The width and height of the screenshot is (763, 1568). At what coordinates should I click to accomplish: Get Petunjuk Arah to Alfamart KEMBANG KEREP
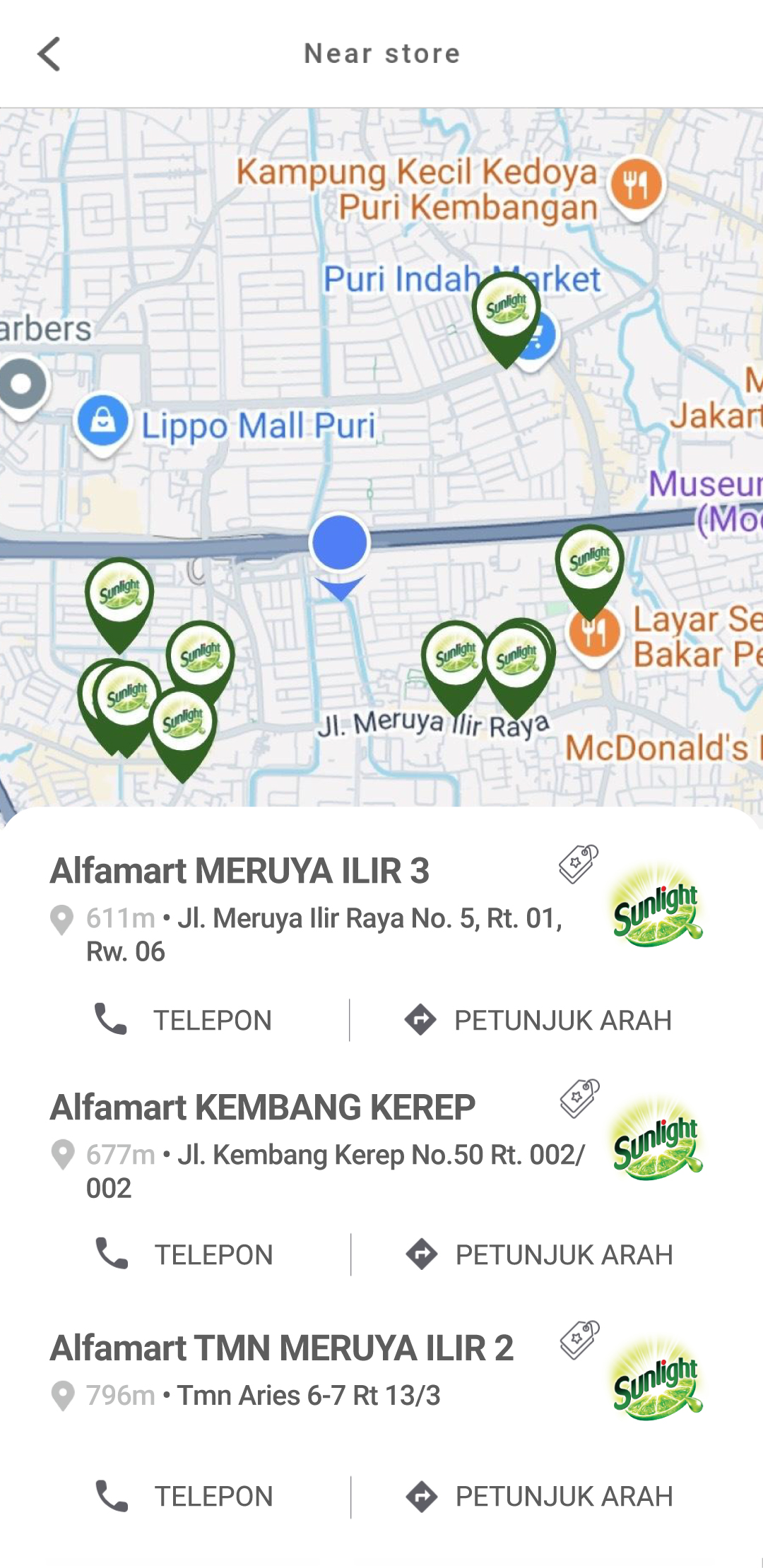539,1254
